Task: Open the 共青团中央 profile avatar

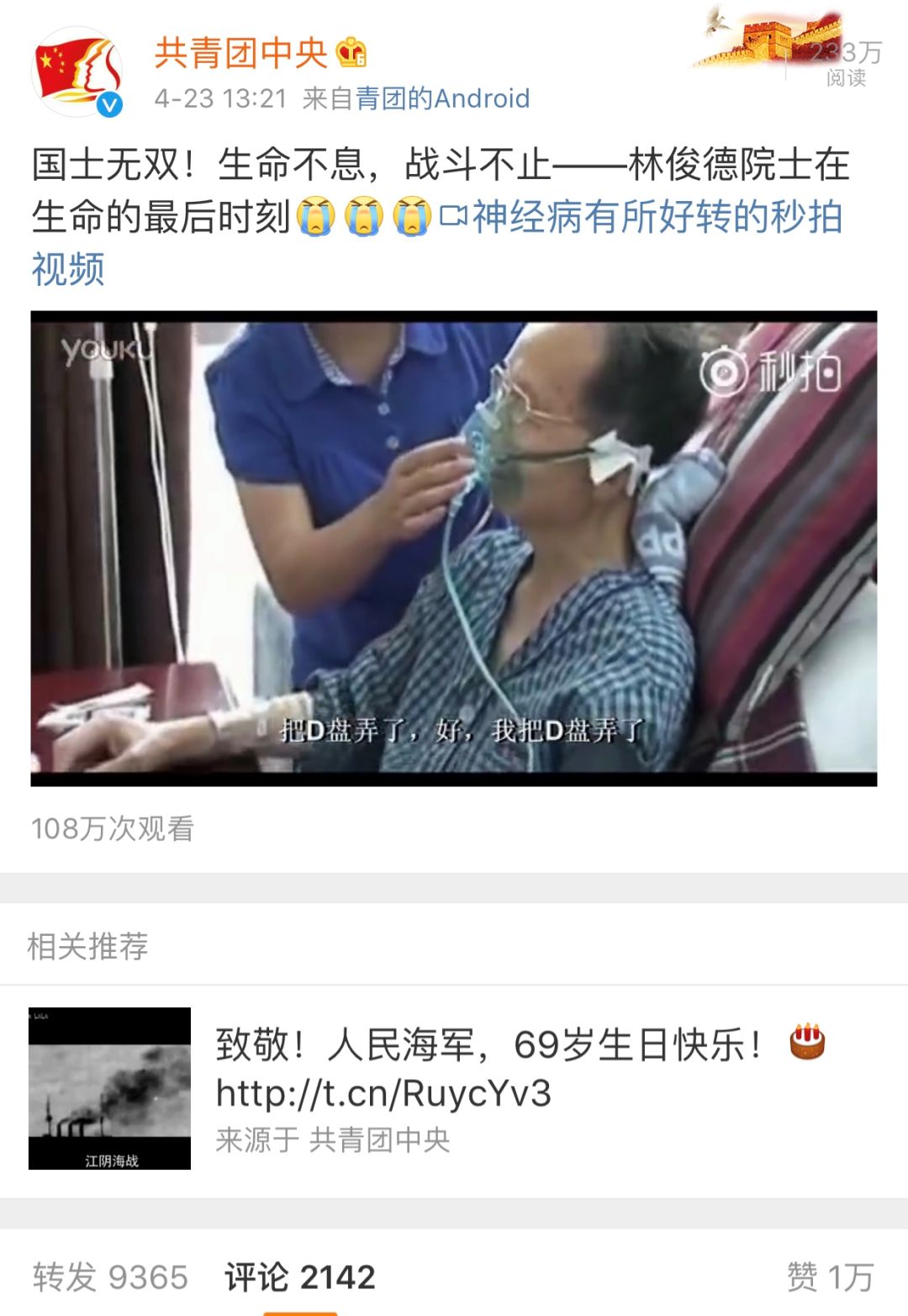Action: click(x=77, y=72)
